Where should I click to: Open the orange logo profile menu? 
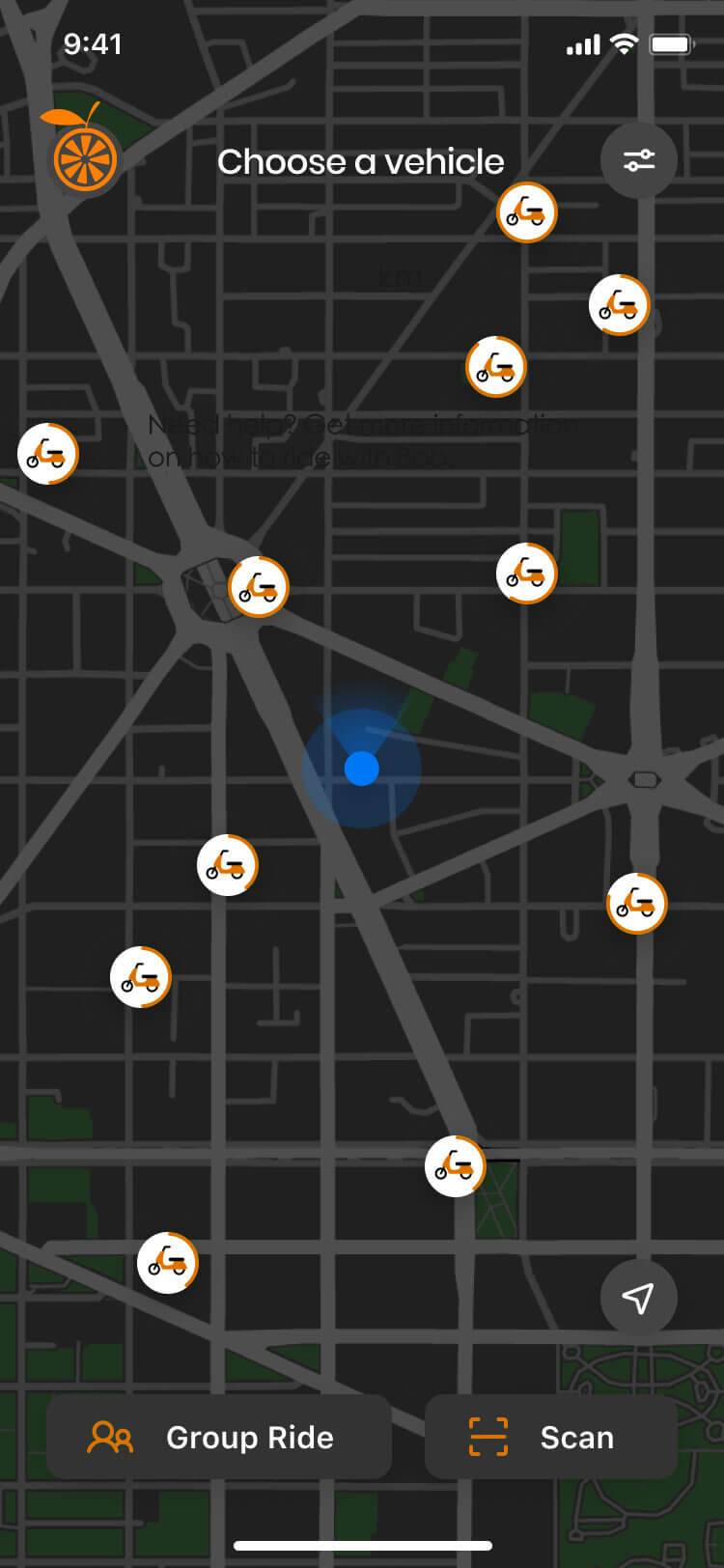point(82,151)
